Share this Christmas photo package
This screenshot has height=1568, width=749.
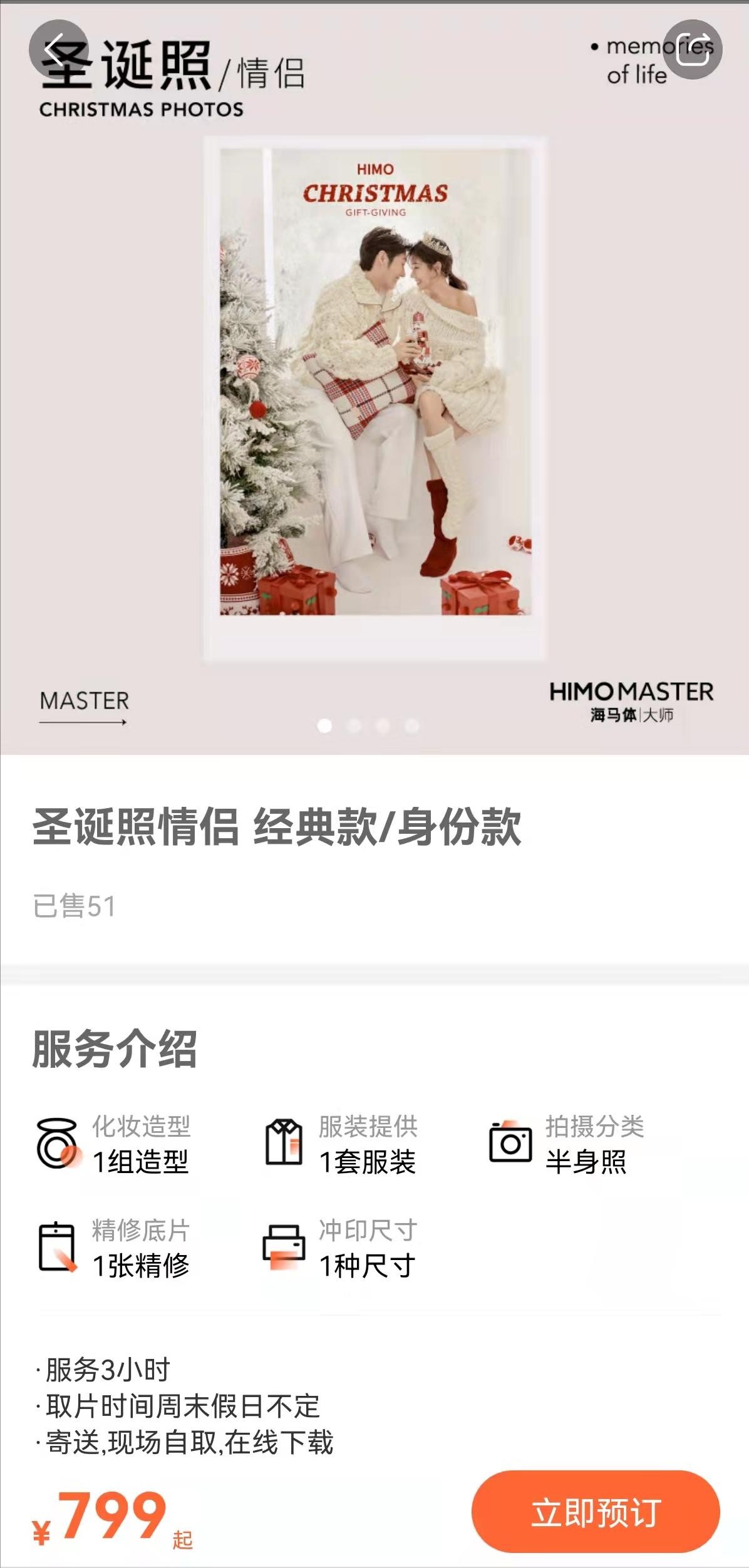(692, 49)
